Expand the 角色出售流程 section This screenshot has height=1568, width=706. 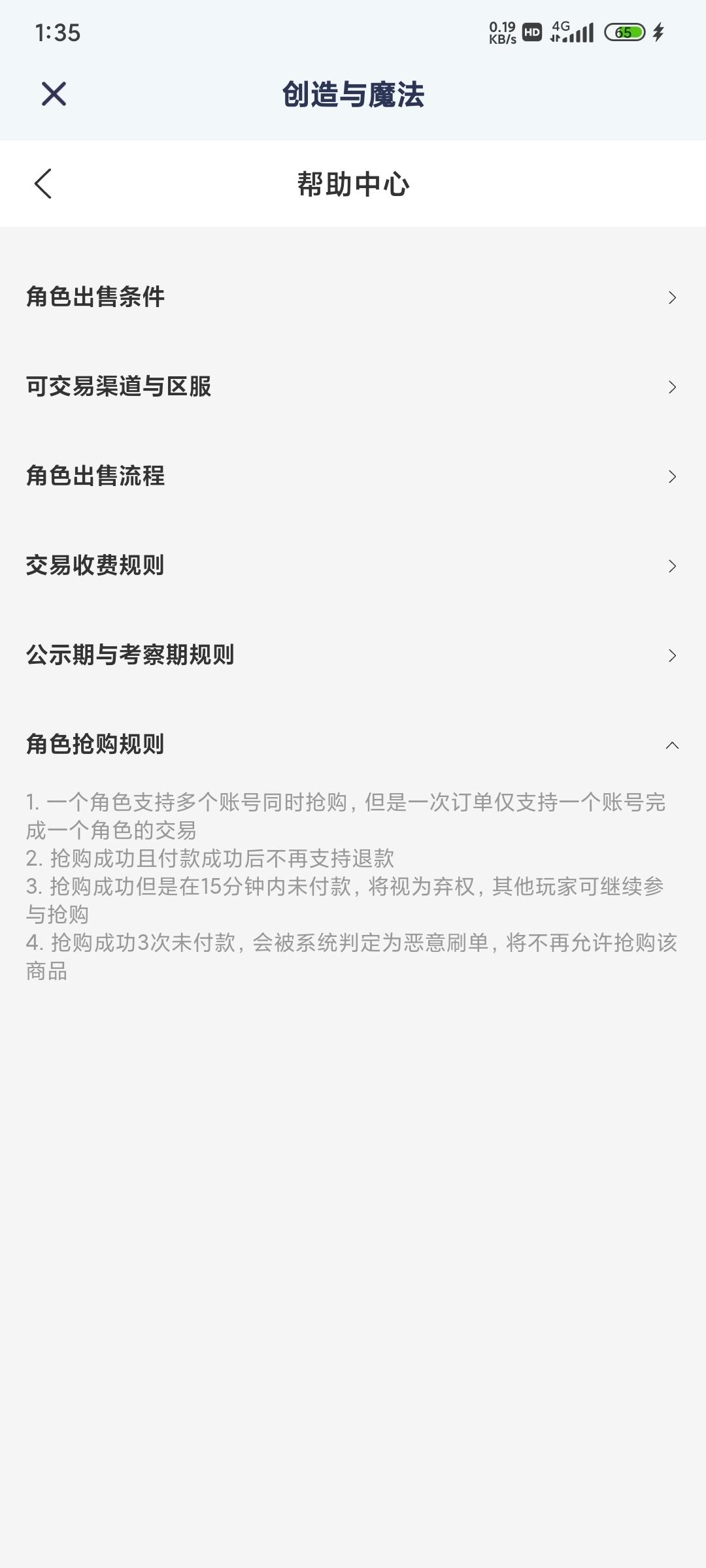pos(353,476)
